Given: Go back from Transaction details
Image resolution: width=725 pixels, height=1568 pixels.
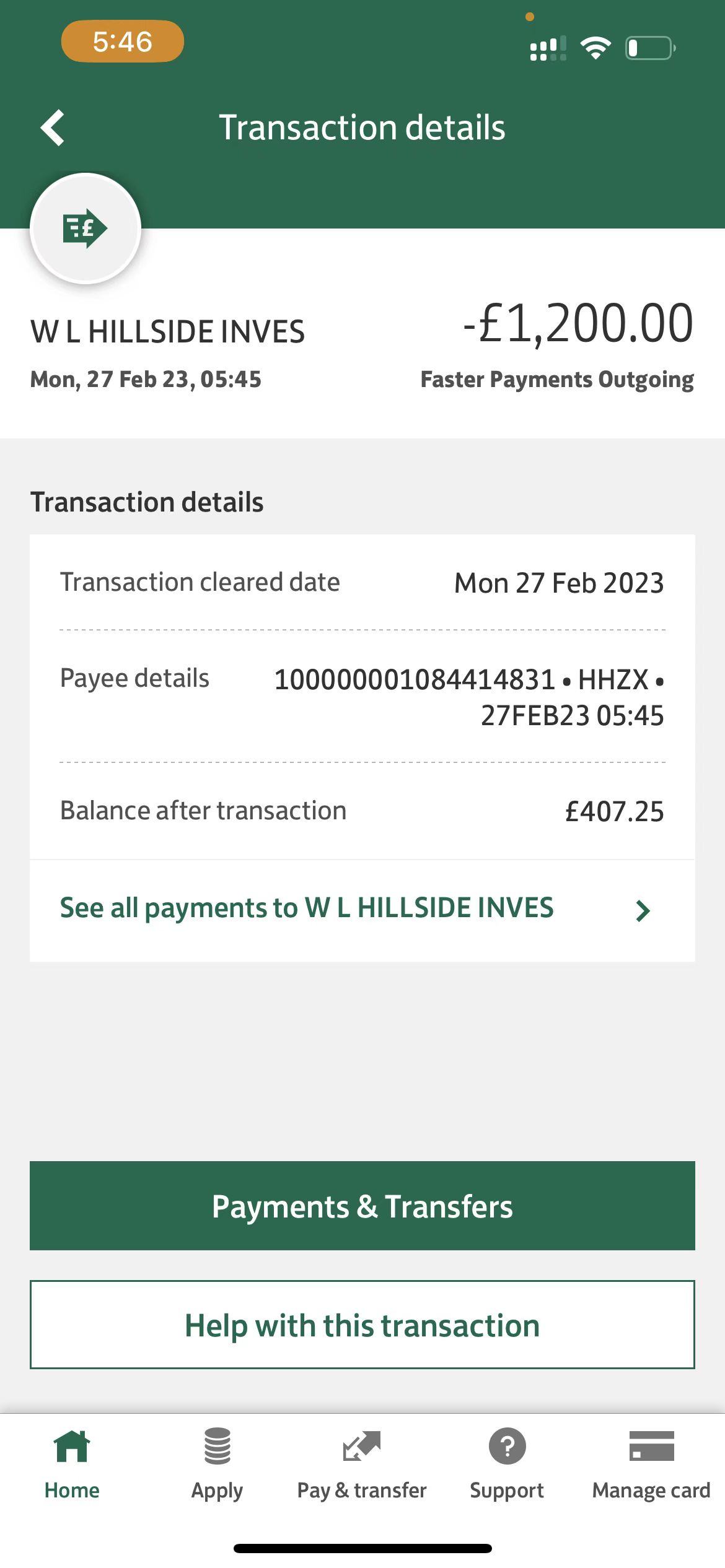Looking at the screenshot, I should click(x=53, y=128).
